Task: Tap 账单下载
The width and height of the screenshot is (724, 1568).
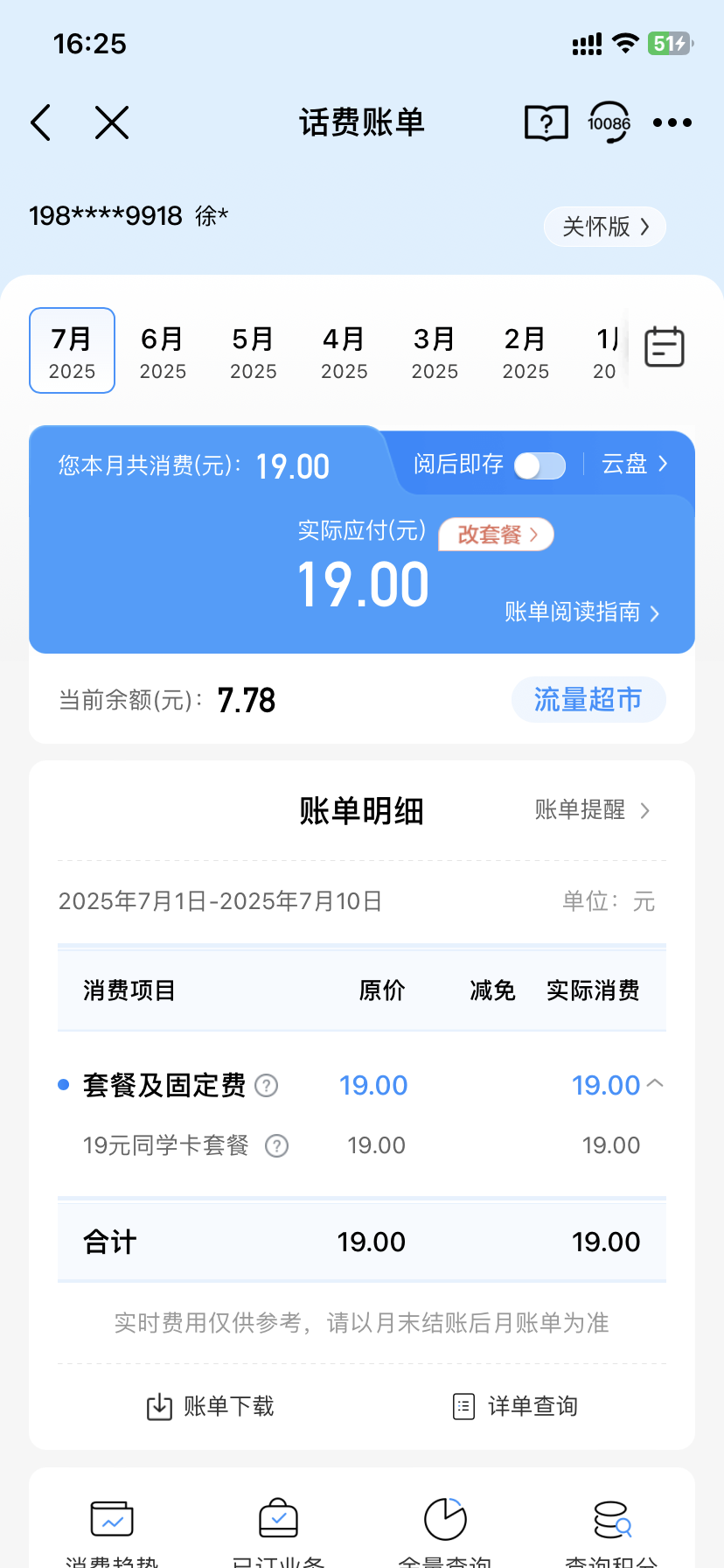Action: [211, 1407]
